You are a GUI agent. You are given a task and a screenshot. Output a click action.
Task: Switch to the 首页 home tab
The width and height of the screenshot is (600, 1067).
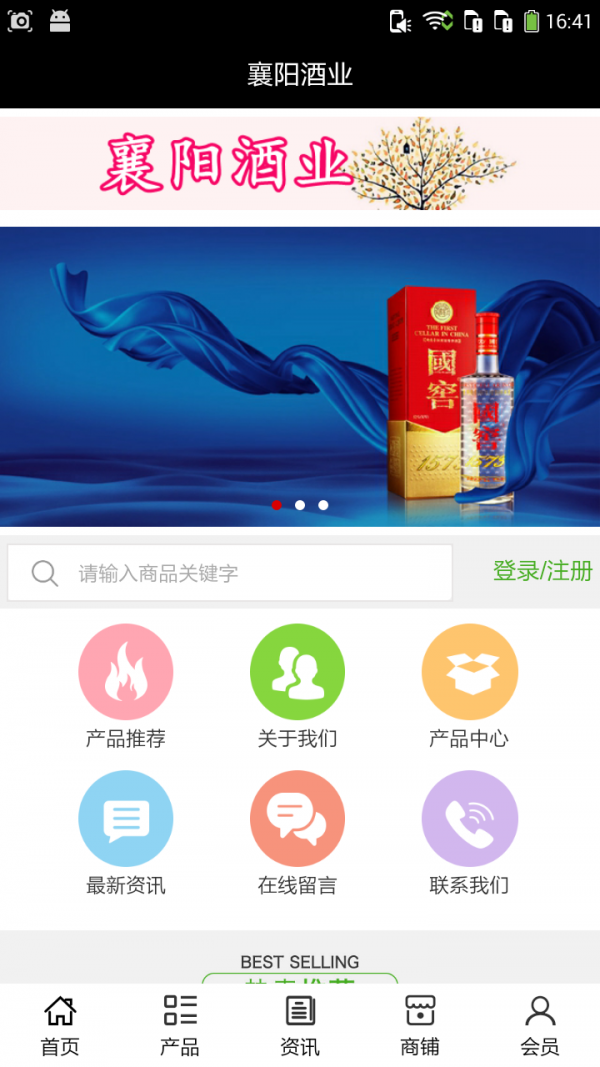[x=60, y=1025]
